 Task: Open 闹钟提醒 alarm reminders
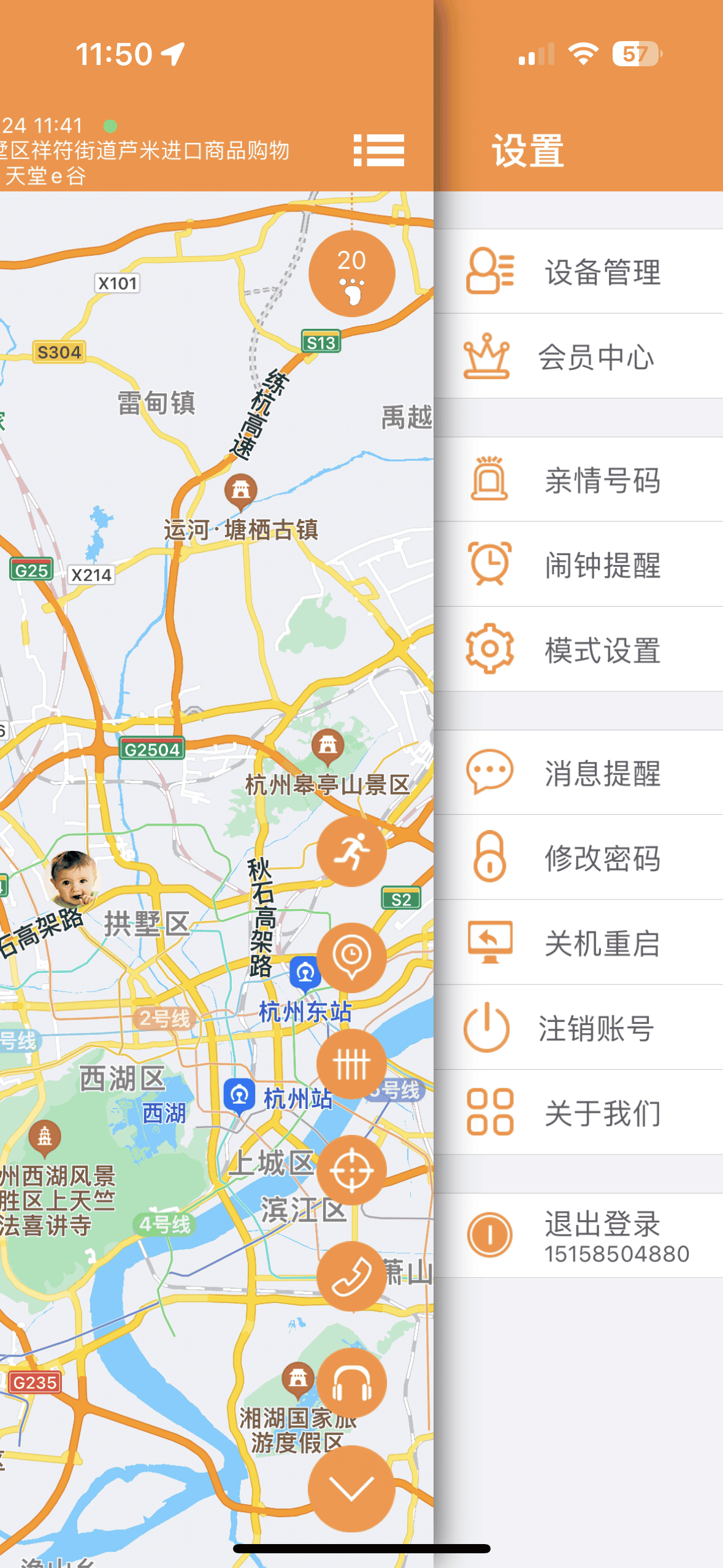580,564
